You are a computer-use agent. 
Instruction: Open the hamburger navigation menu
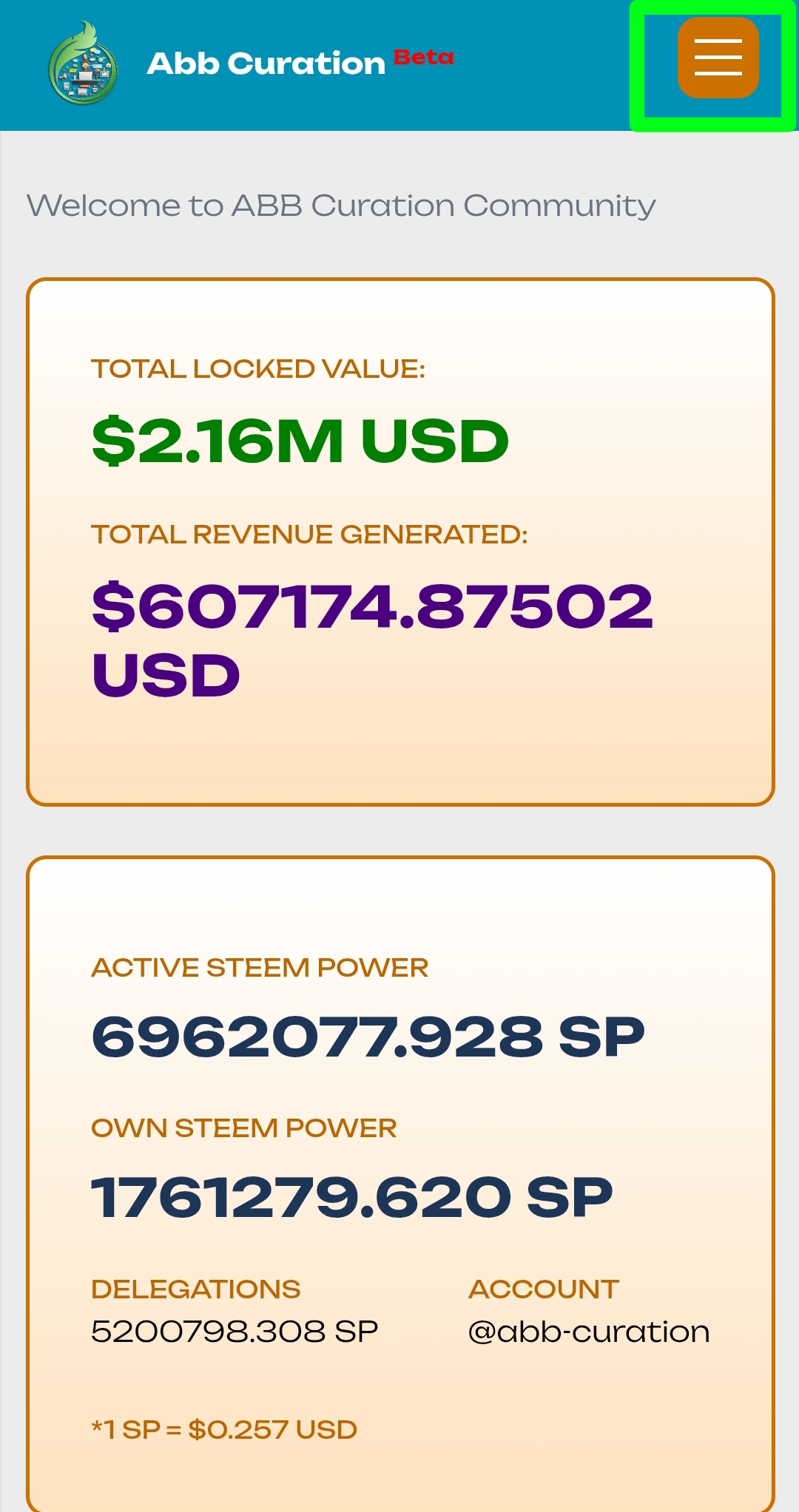718,58
